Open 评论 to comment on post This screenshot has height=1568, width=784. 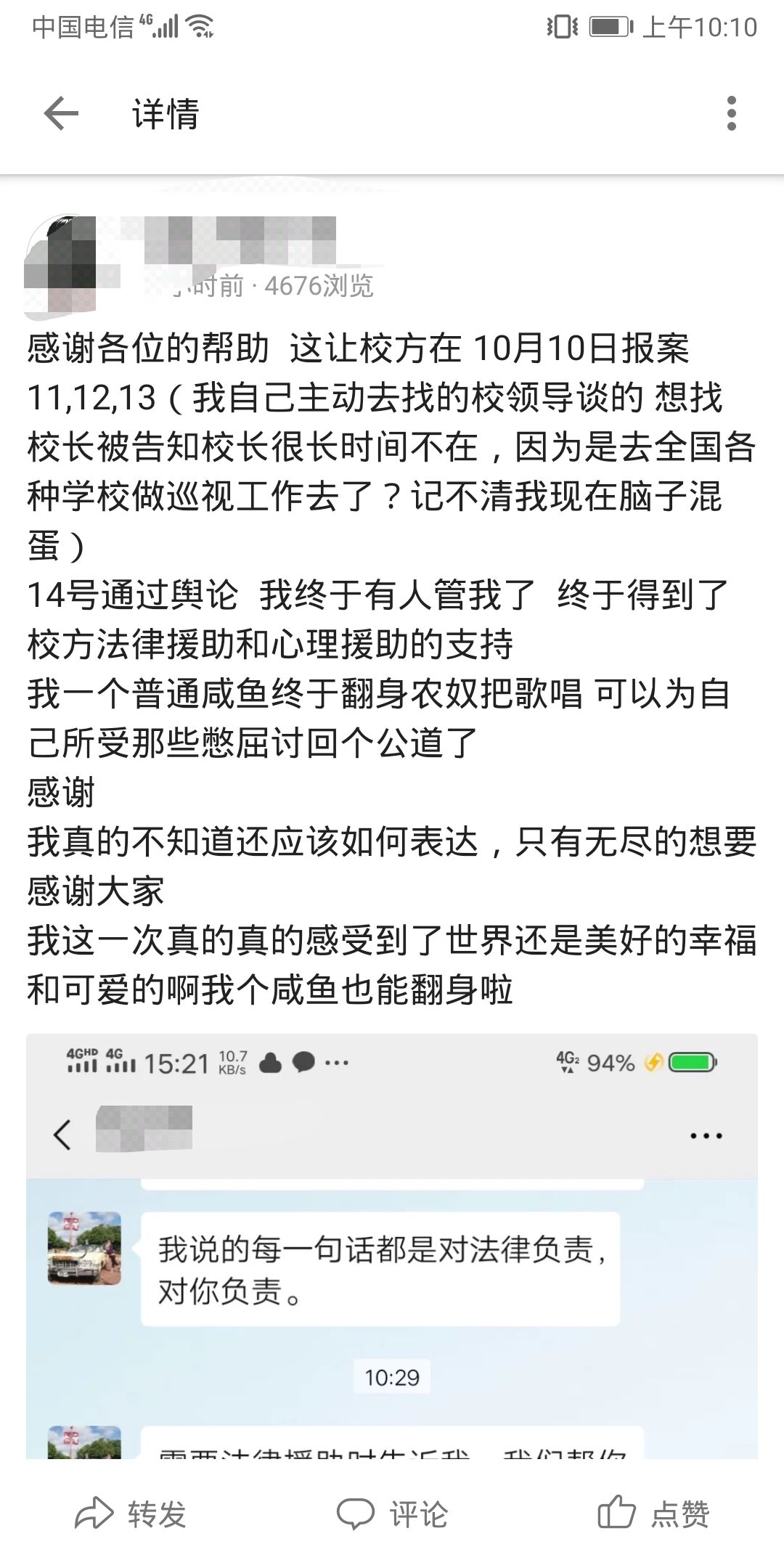[392, 1514]
